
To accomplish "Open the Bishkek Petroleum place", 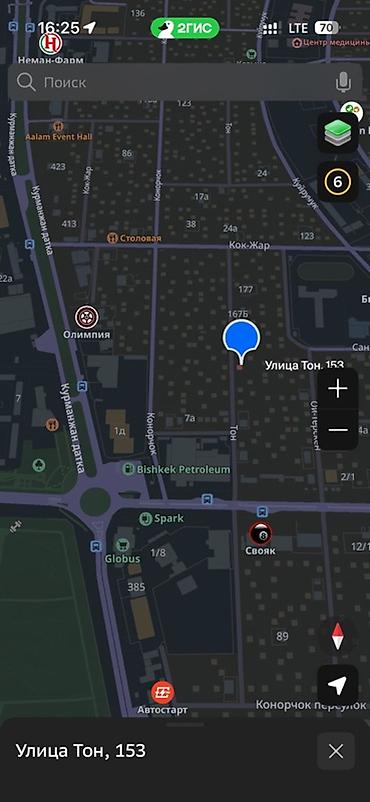I will [x=176, y=469].
